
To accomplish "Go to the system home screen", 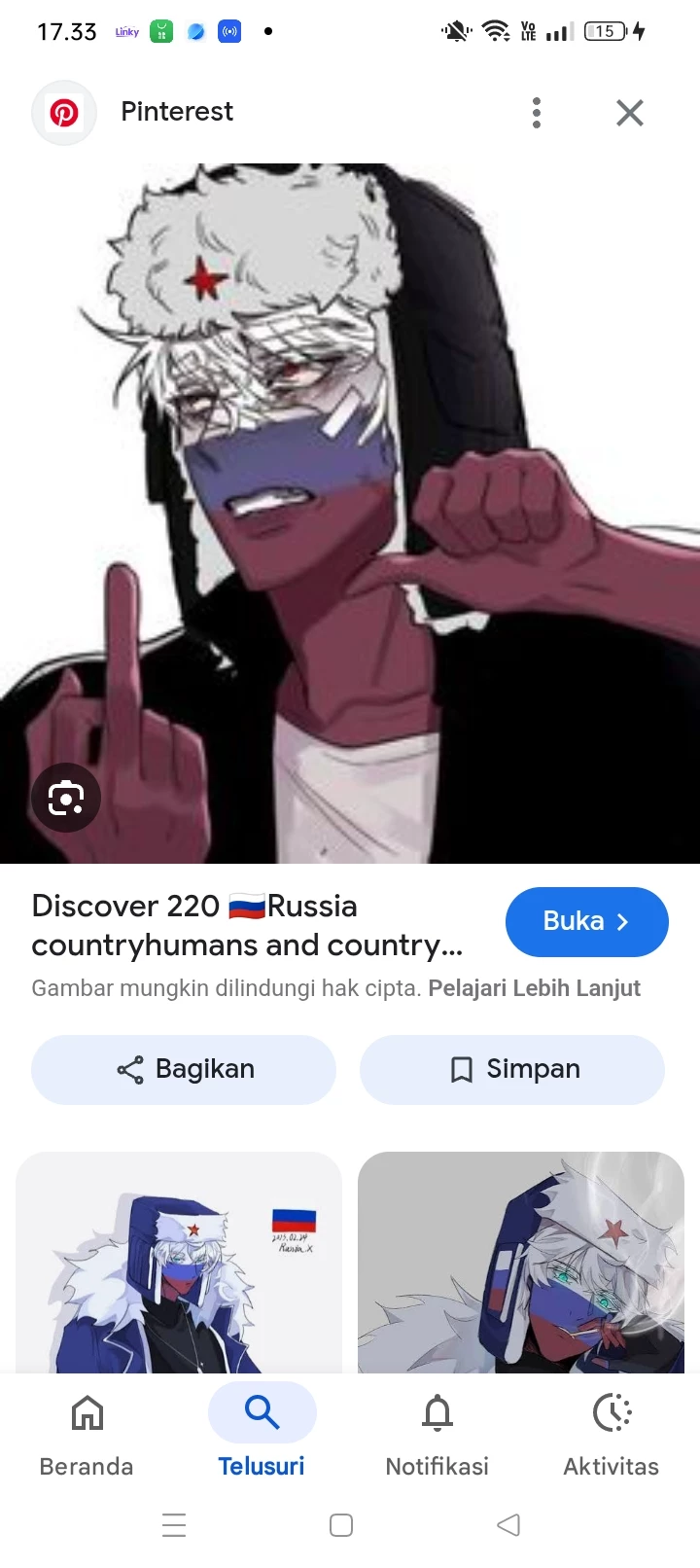I will (x=341, y=1524).
